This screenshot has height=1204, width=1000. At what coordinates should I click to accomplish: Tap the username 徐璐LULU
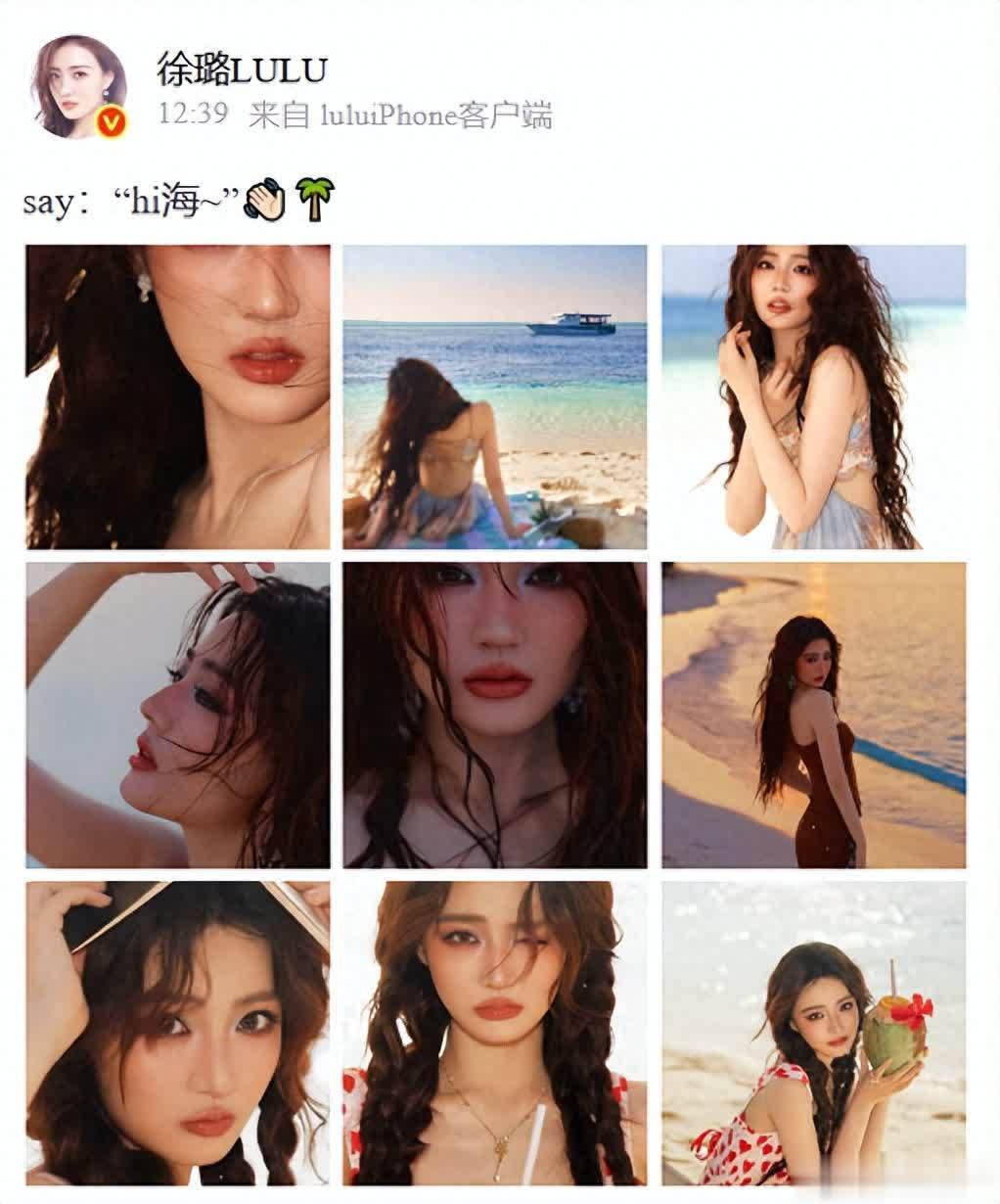pyautogui.click(x=242, y=69)
